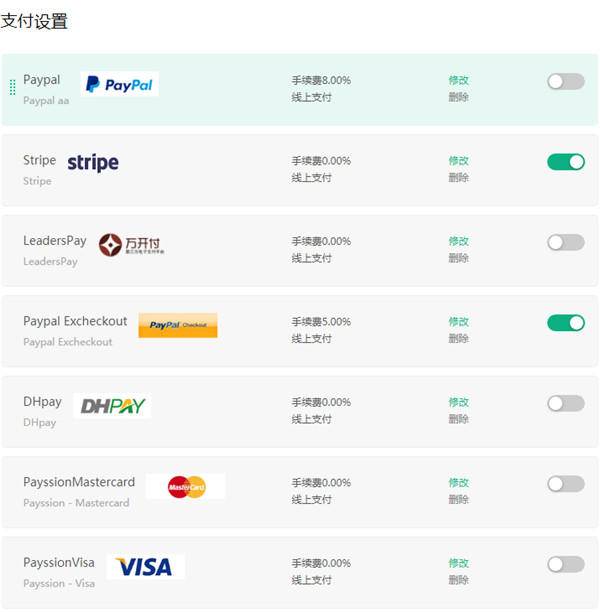Edit Stripe settings via 修改

pyautogui.click(x=458, y=161)
